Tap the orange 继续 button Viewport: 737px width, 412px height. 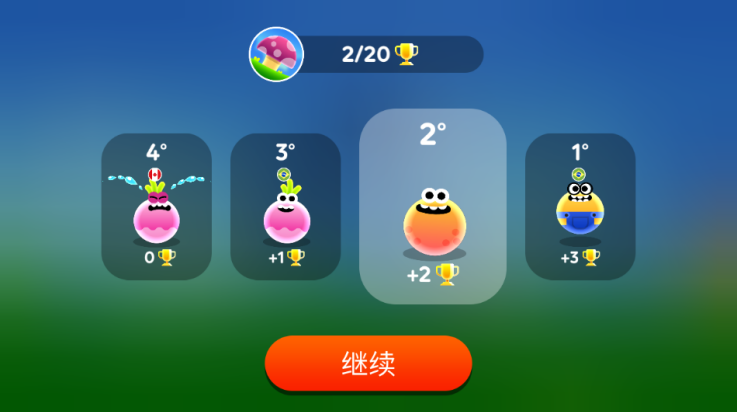[368, 362]
